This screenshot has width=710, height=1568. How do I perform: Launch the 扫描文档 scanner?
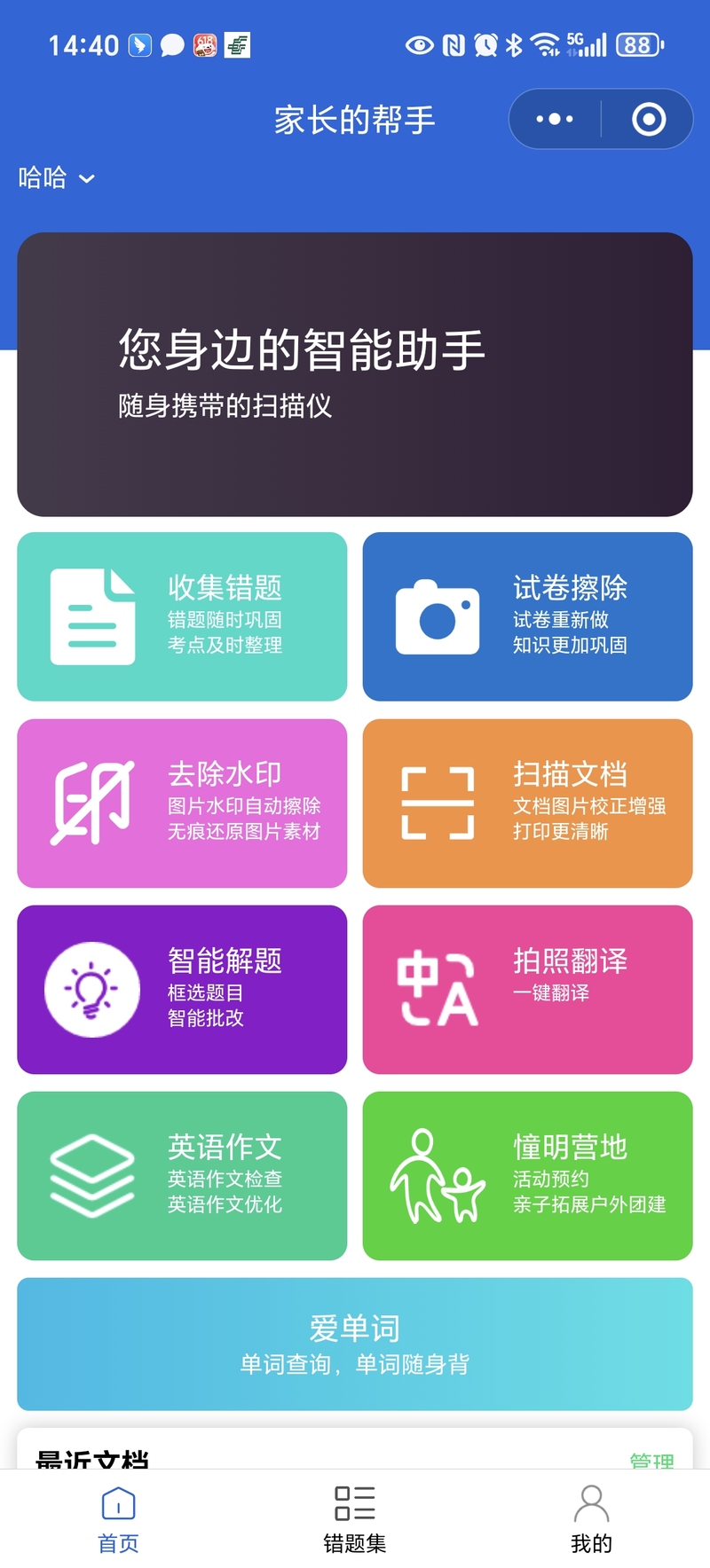tap(527, 803)
